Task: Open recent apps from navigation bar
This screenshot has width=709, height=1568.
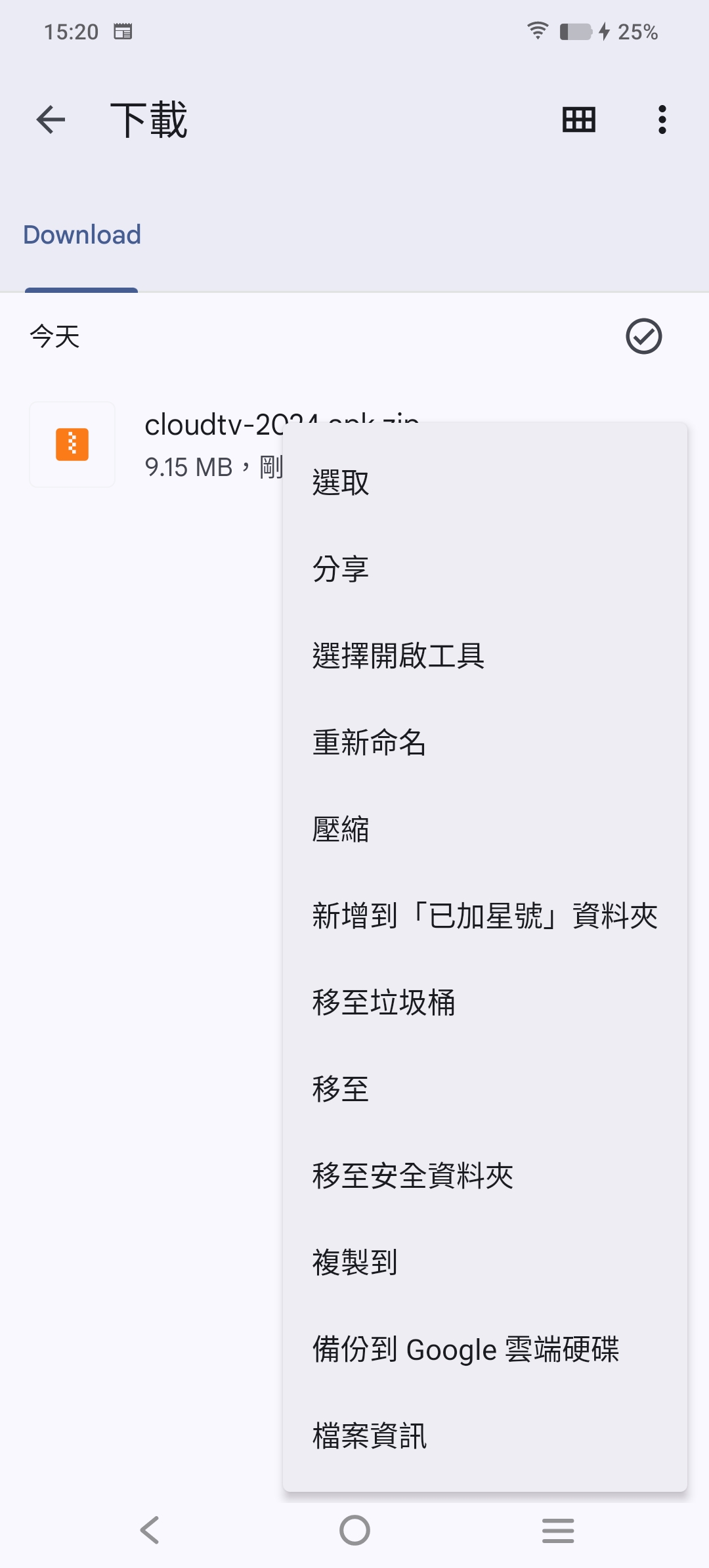Action: (x=558, y=1531)
